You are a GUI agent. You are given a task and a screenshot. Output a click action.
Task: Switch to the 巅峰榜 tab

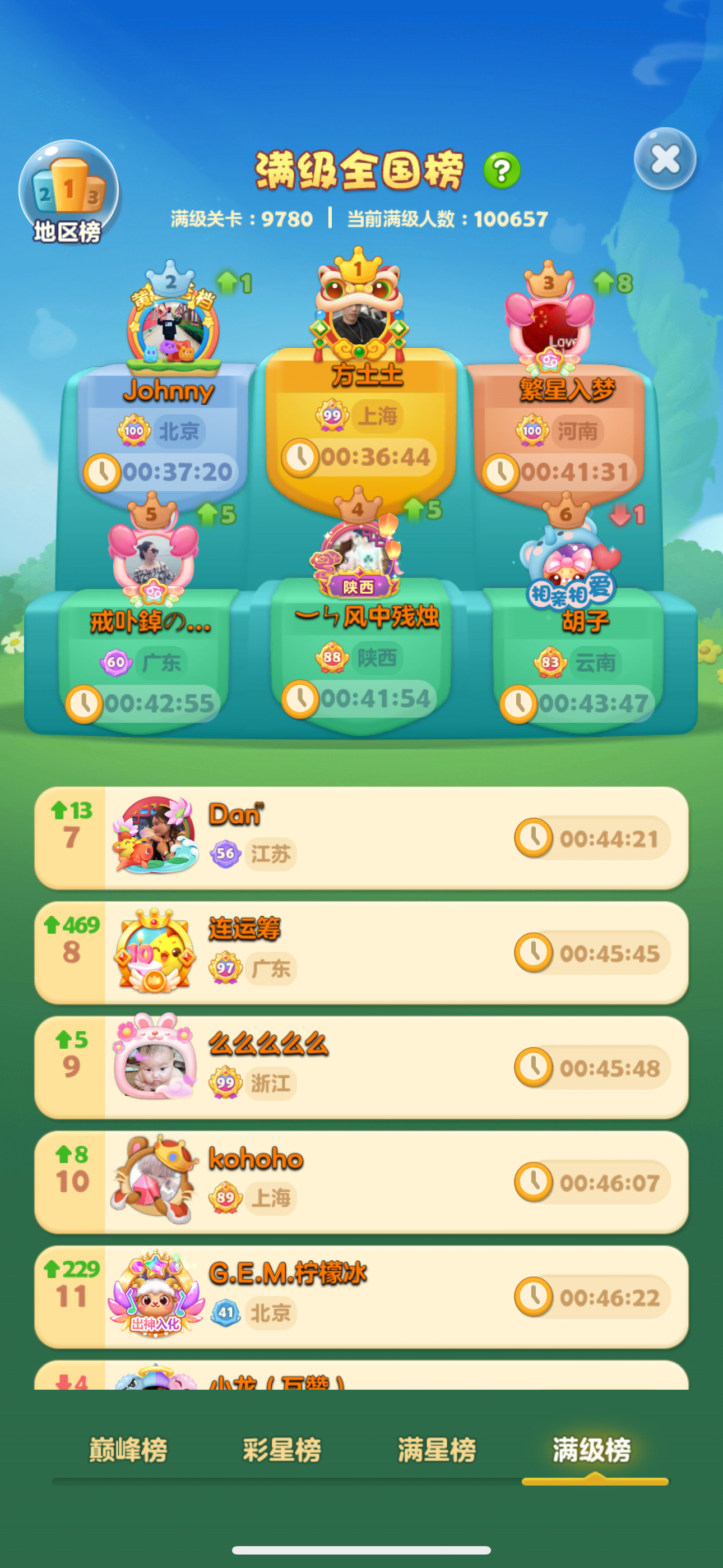coord(128,1449)
